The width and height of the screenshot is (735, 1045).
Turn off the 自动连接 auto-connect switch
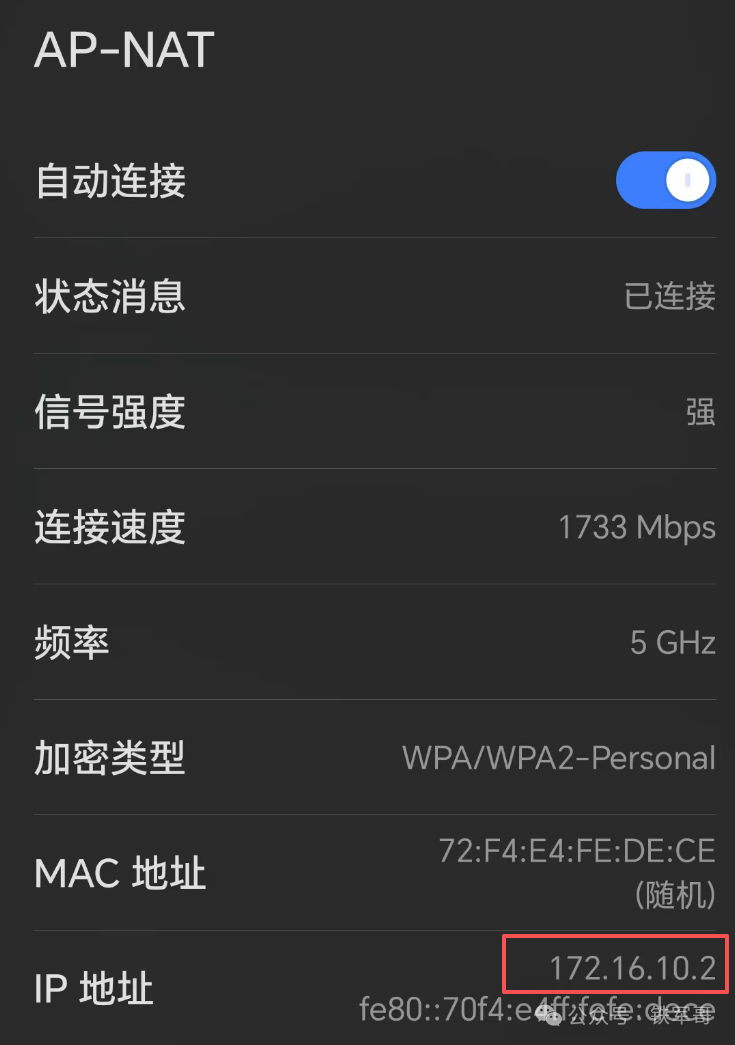coord(665,181)
